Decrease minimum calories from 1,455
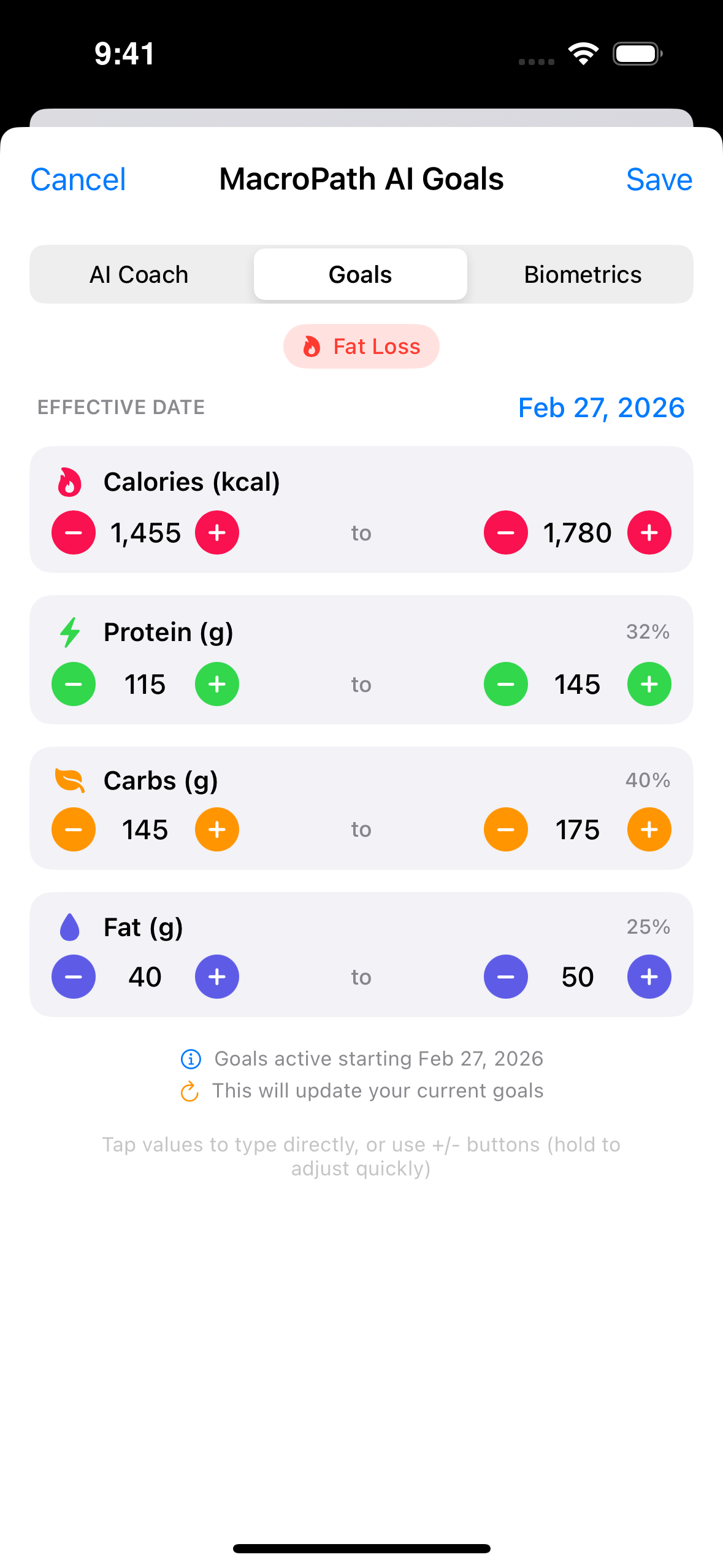This screenshot has width=723, height=1568. (x=73, y=532)
